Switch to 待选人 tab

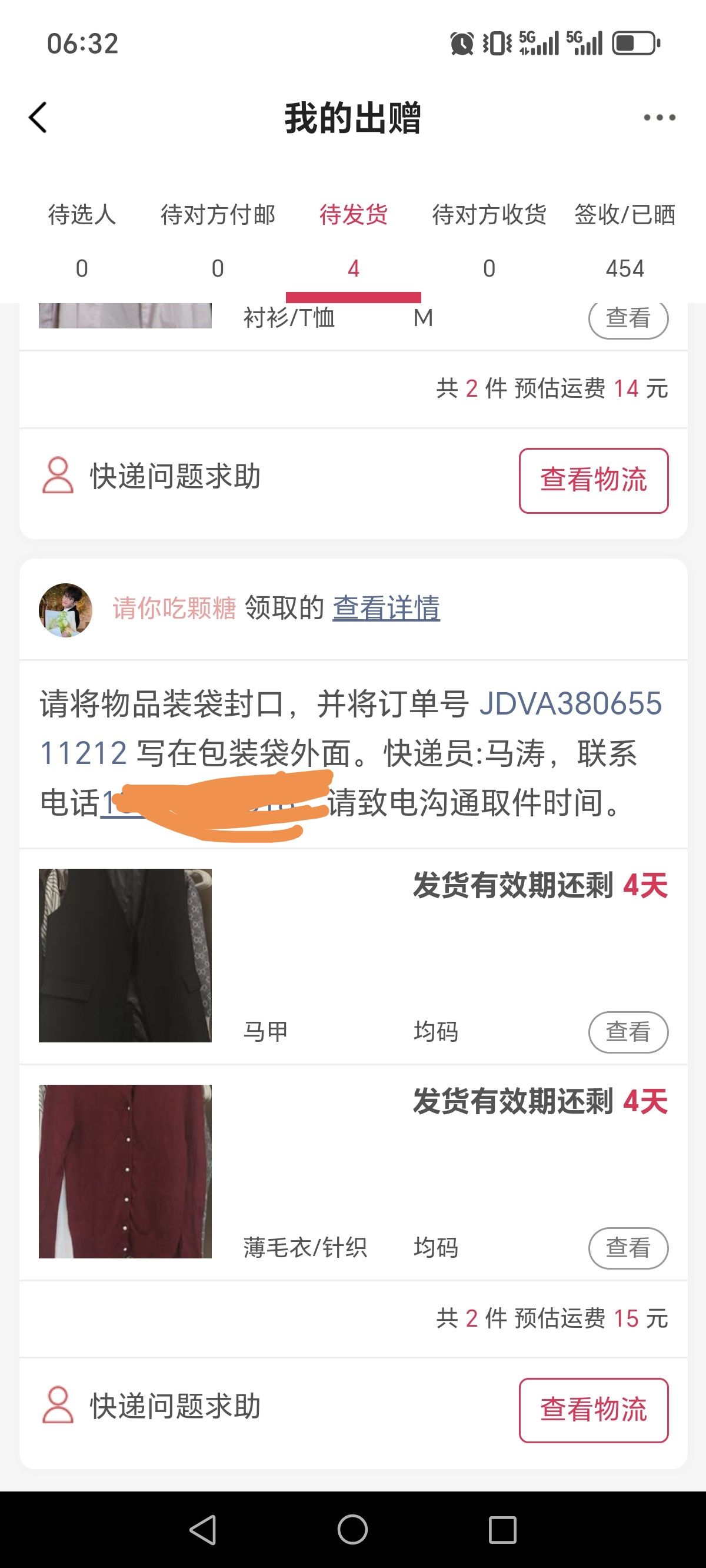tap(82, 237)
